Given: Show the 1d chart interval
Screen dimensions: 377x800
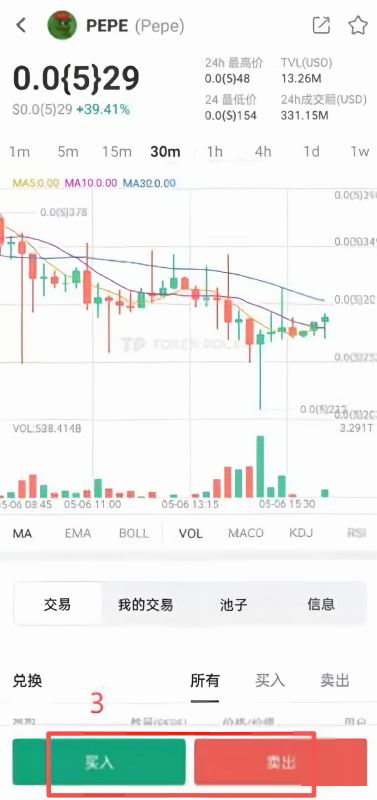Looking at the screenshot, I should point(311,152).
